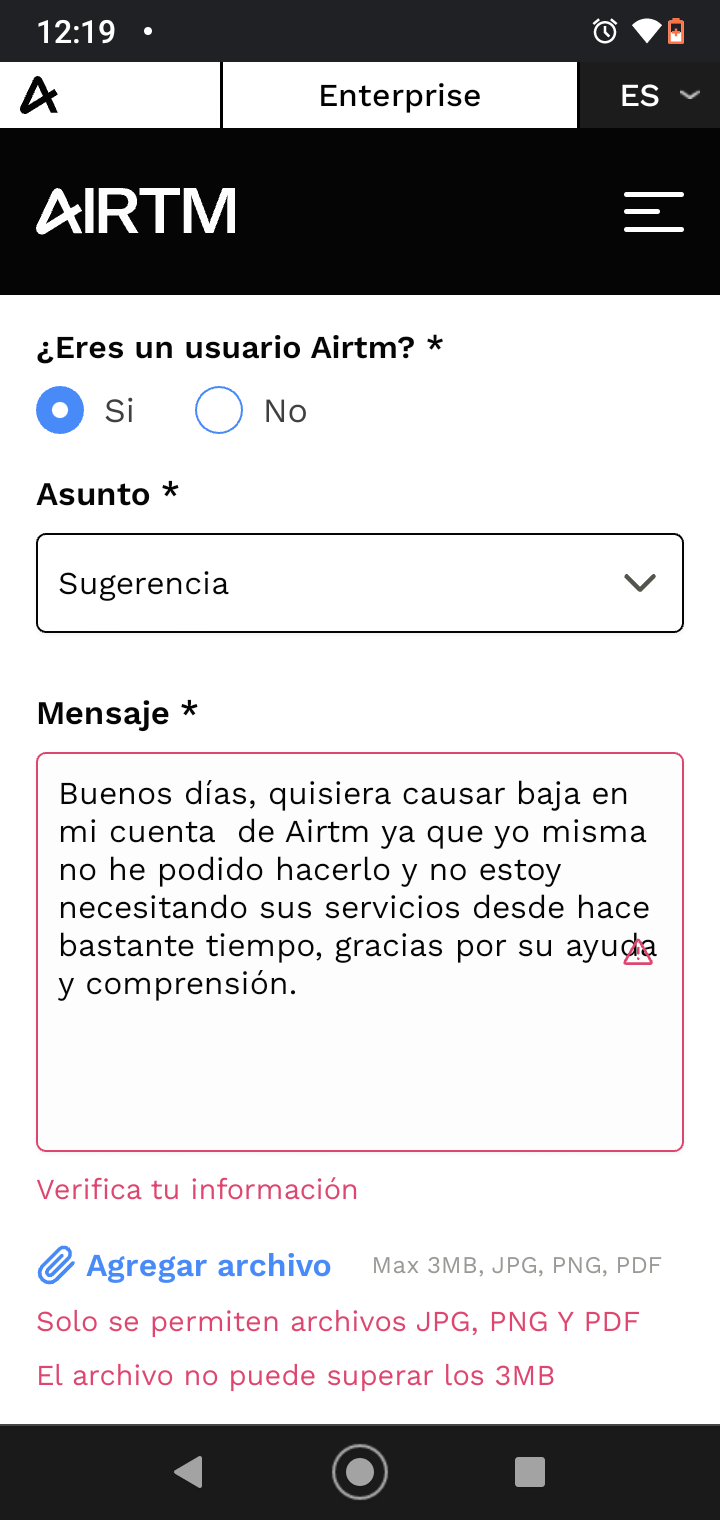Open the ES language selector
The height and width of the screenshot is (1520, 720).
[x=650, y=95]
